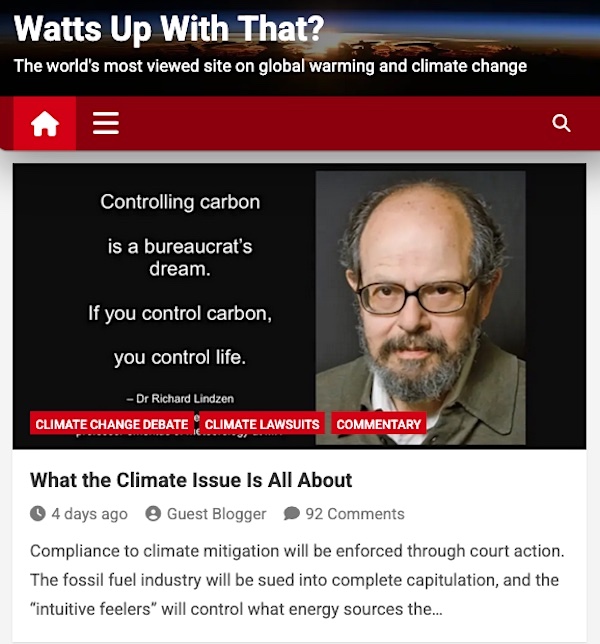600x644 pixels.
Task: Go to the home page icon
Action: [45, 124]
